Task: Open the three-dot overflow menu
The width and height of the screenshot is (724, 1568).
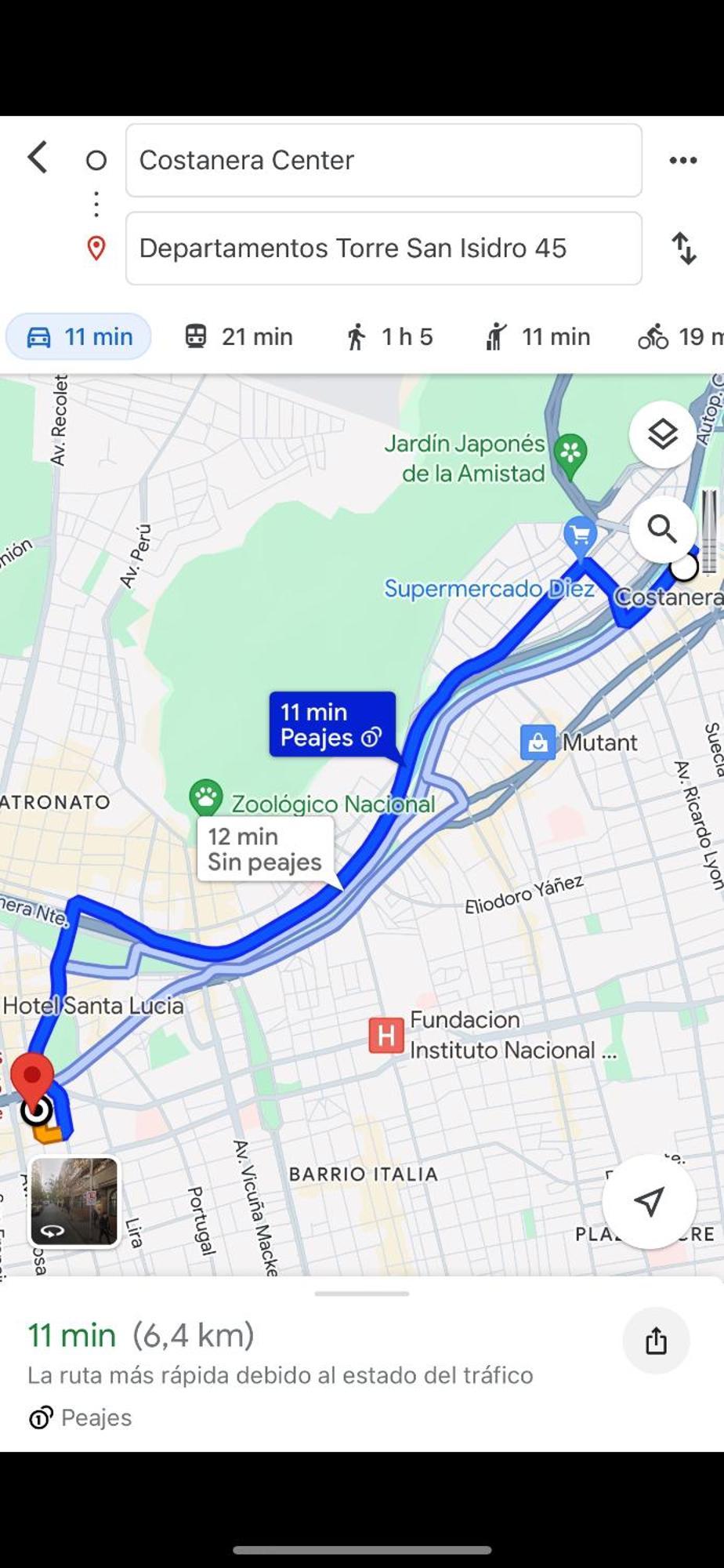Action: pos(682,161)
